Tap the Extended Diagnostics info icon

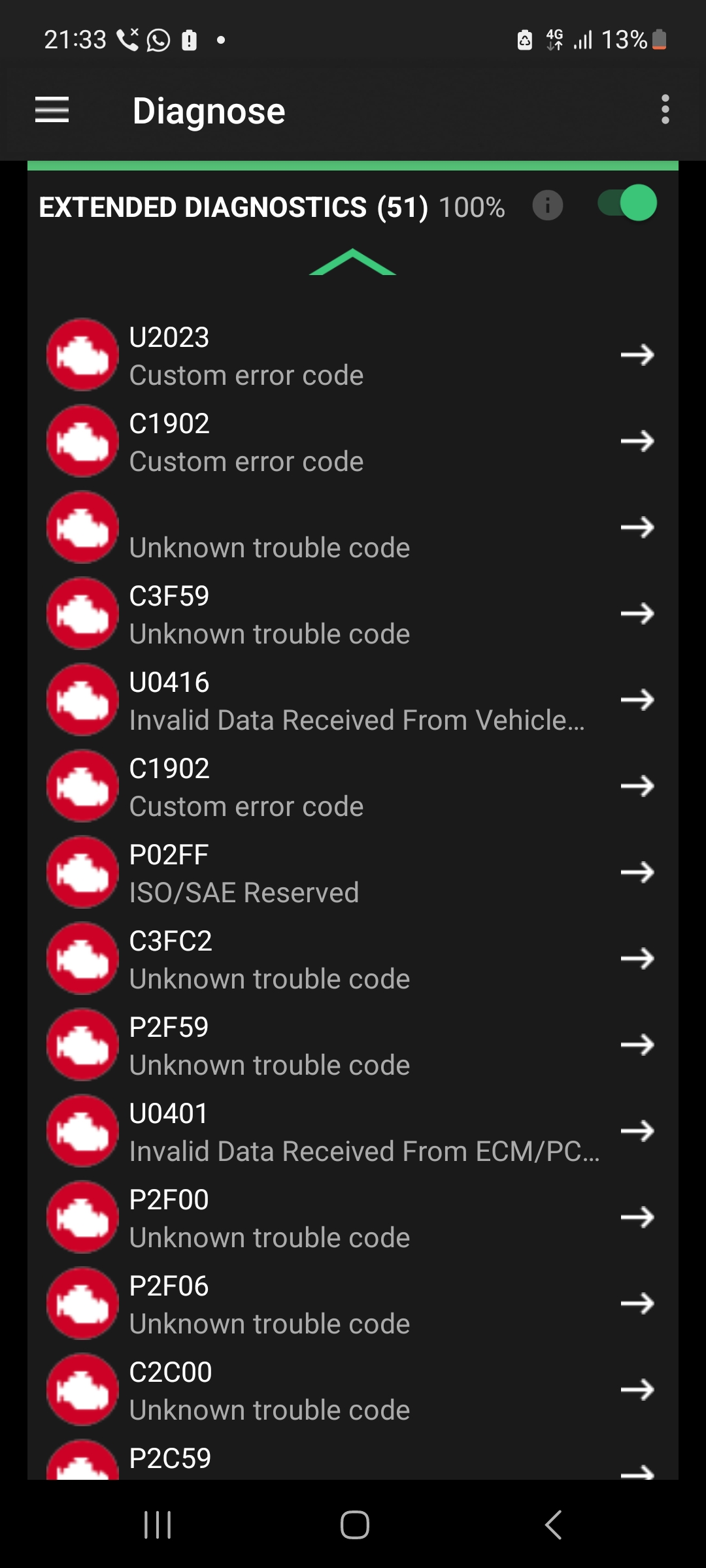click(x=548, y=206)
